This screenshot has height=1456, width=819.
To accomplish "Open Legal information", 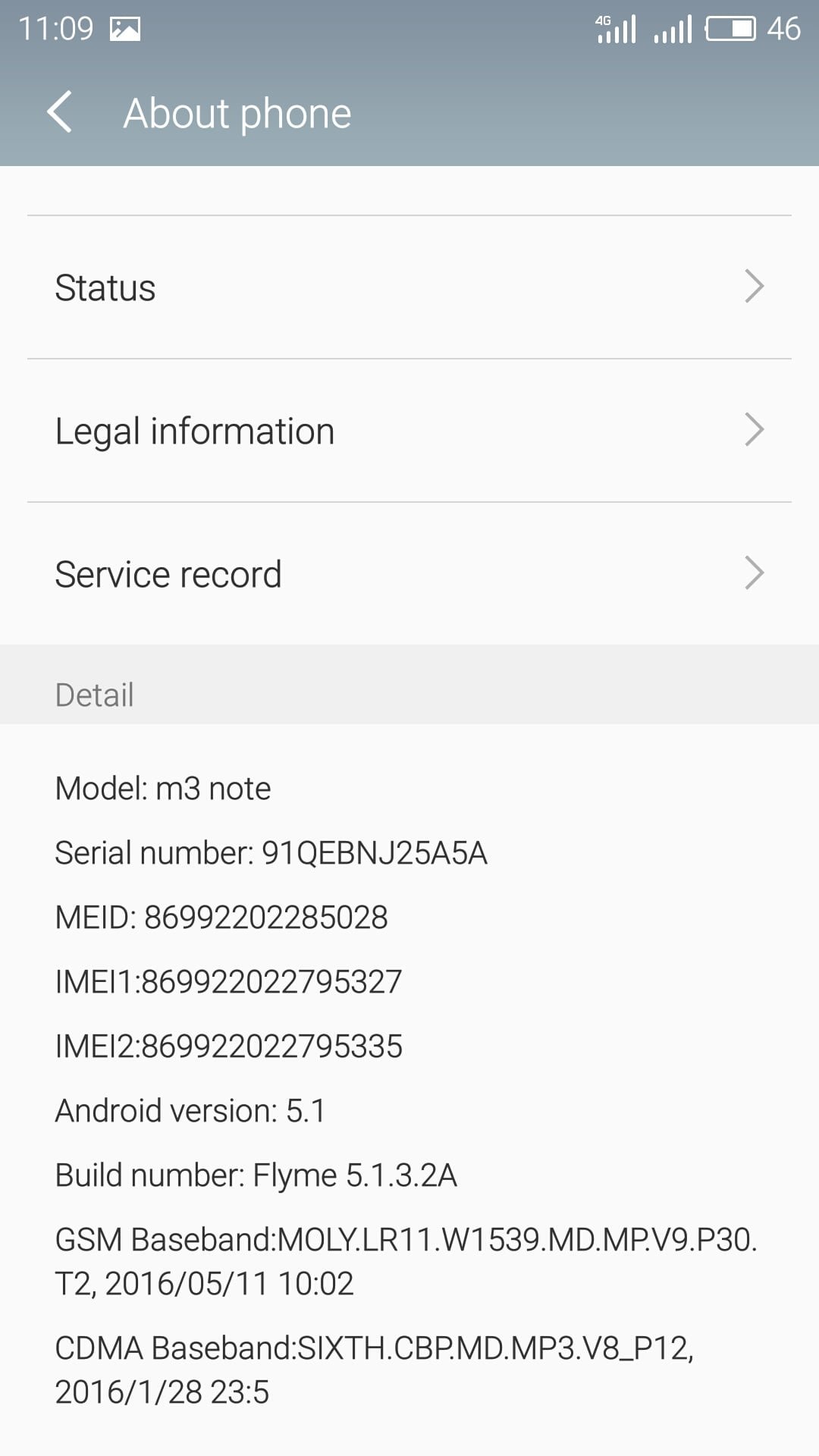I will [x=409, y=431].
